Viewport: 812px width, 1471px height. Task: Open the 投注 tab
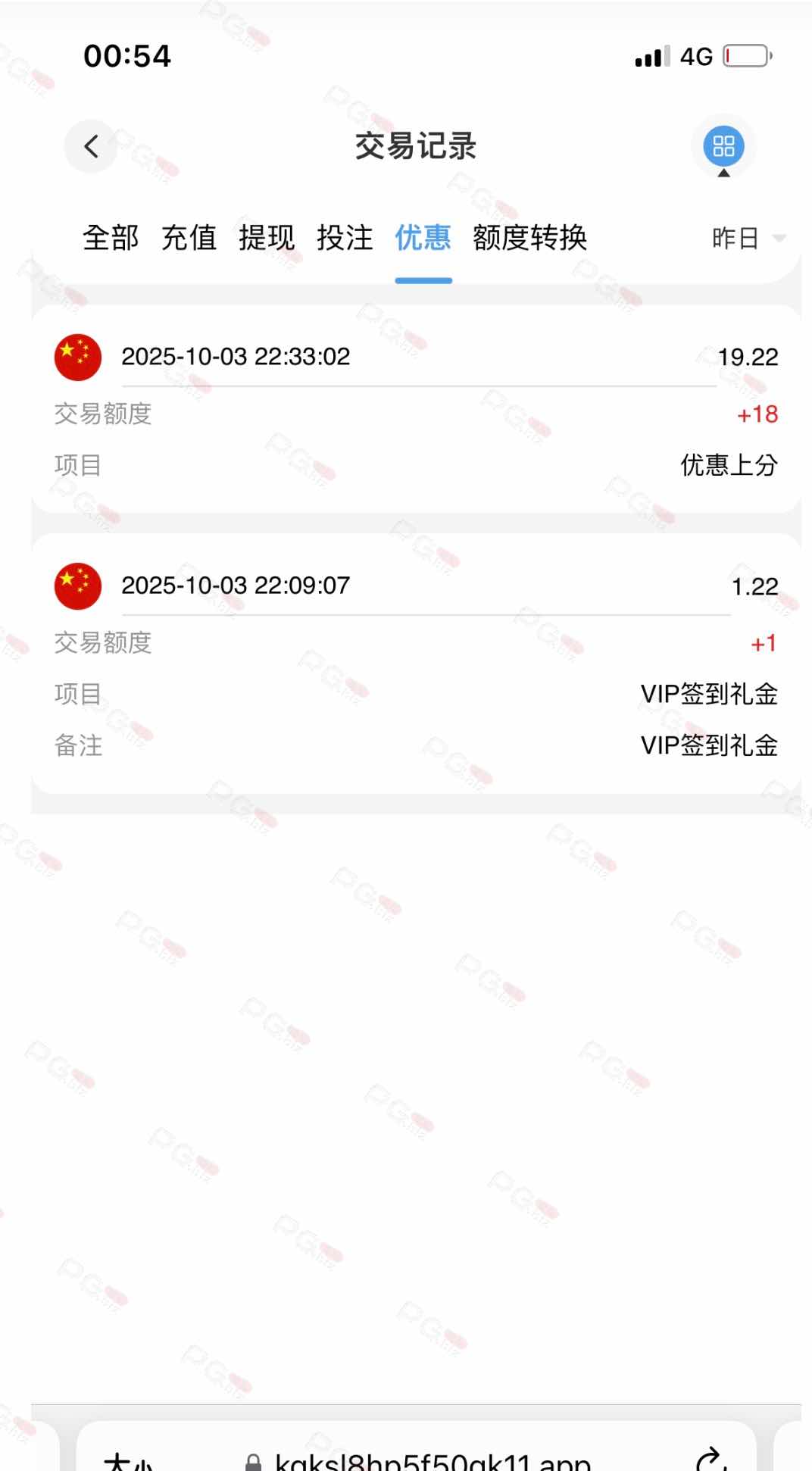(x=345, y=238)
